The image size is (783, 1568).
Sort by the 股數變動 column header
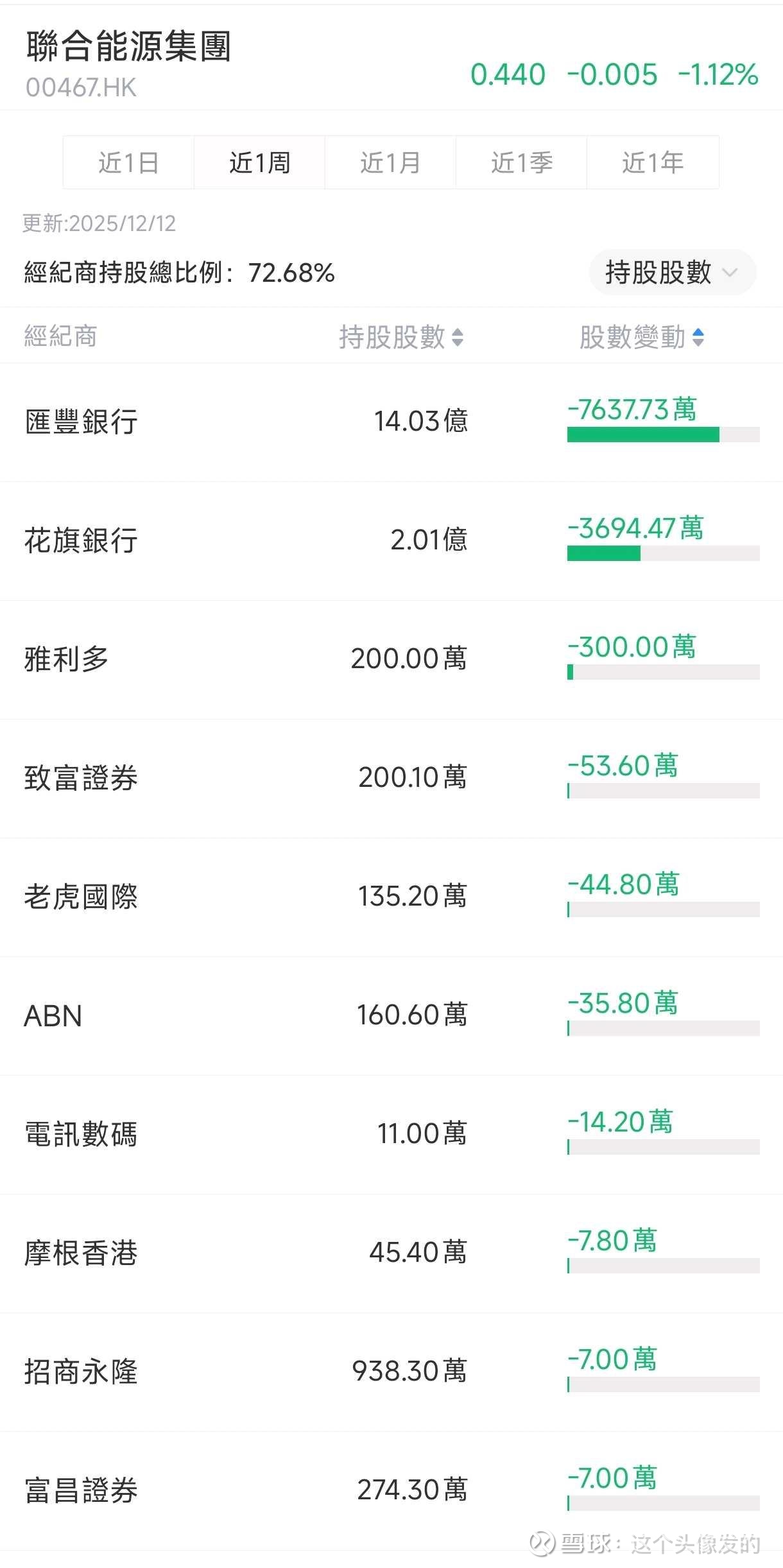click(x=641, y=337)
